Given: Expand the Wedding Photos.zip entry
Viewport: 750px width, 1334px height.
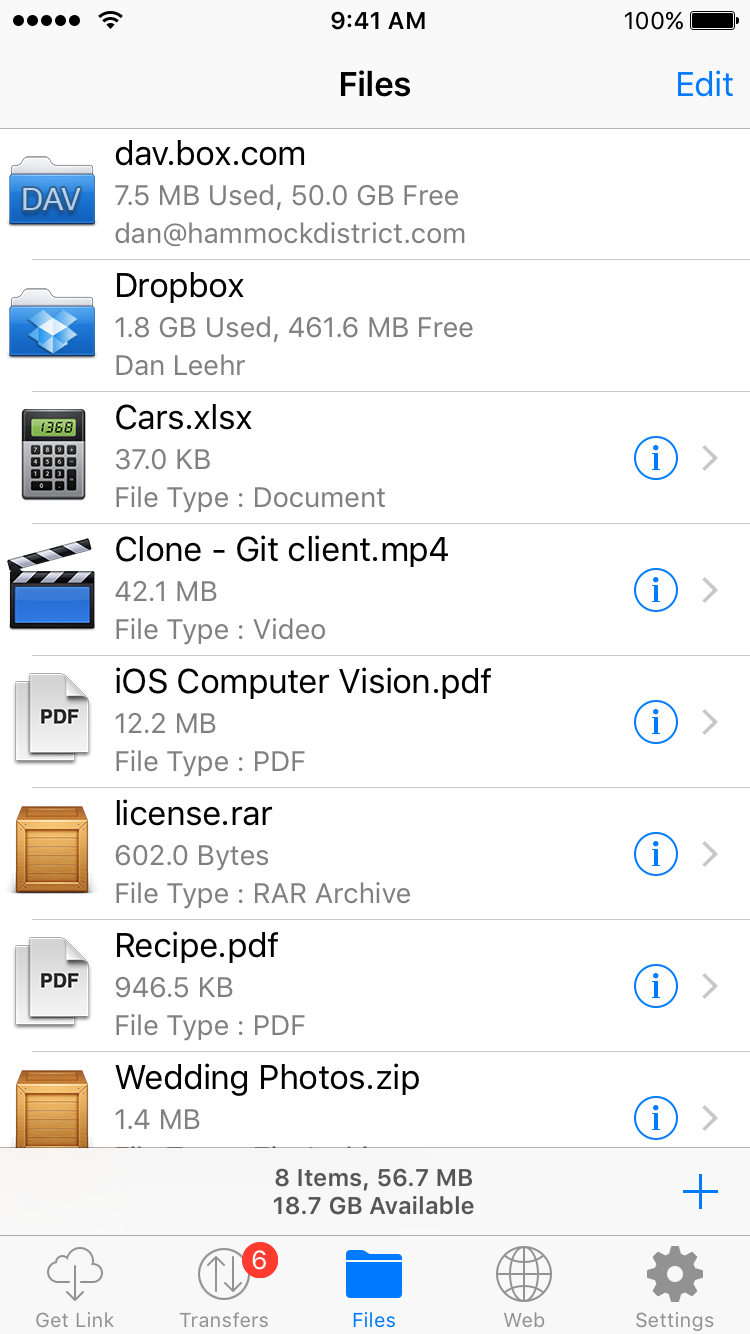Looking at the screenshot, I should pyautogui.click(x=710, y=1118).
